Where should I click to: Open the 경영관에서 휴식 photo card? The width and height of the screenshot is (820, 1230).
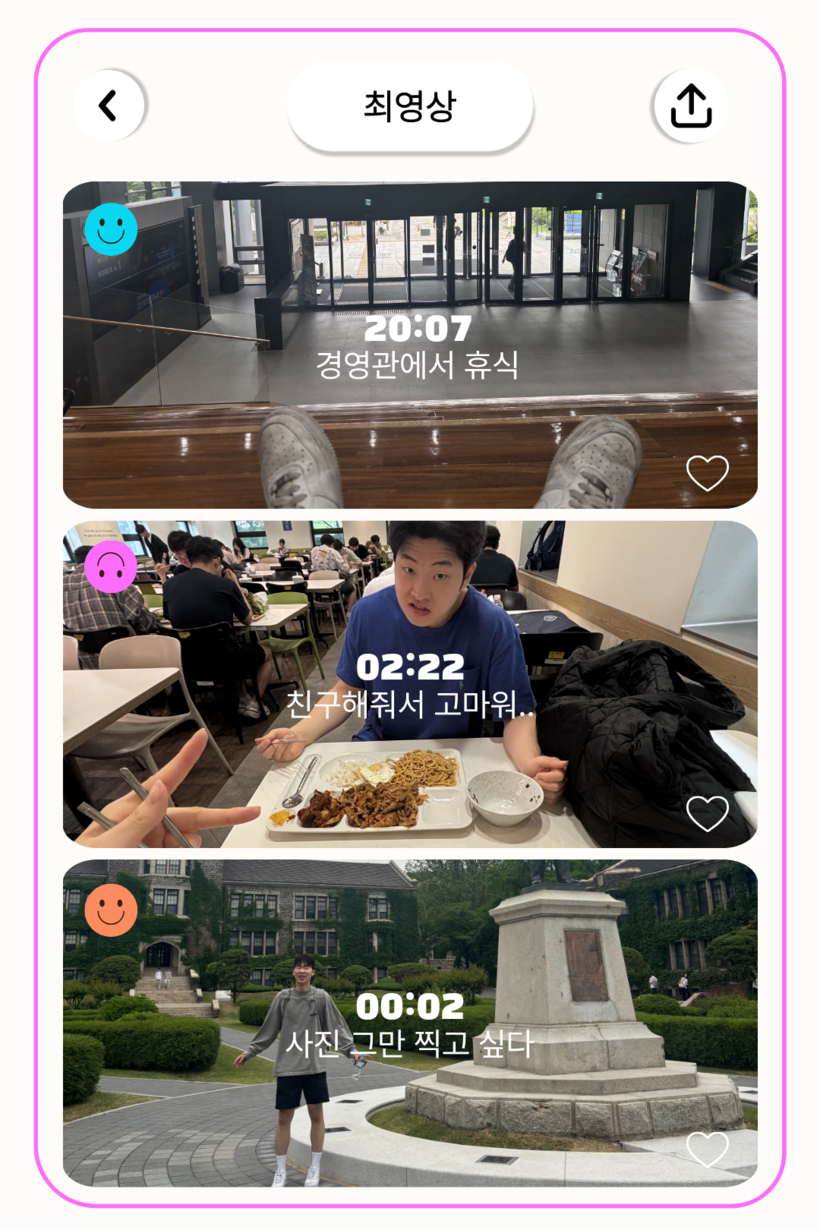tap(410, 345)
